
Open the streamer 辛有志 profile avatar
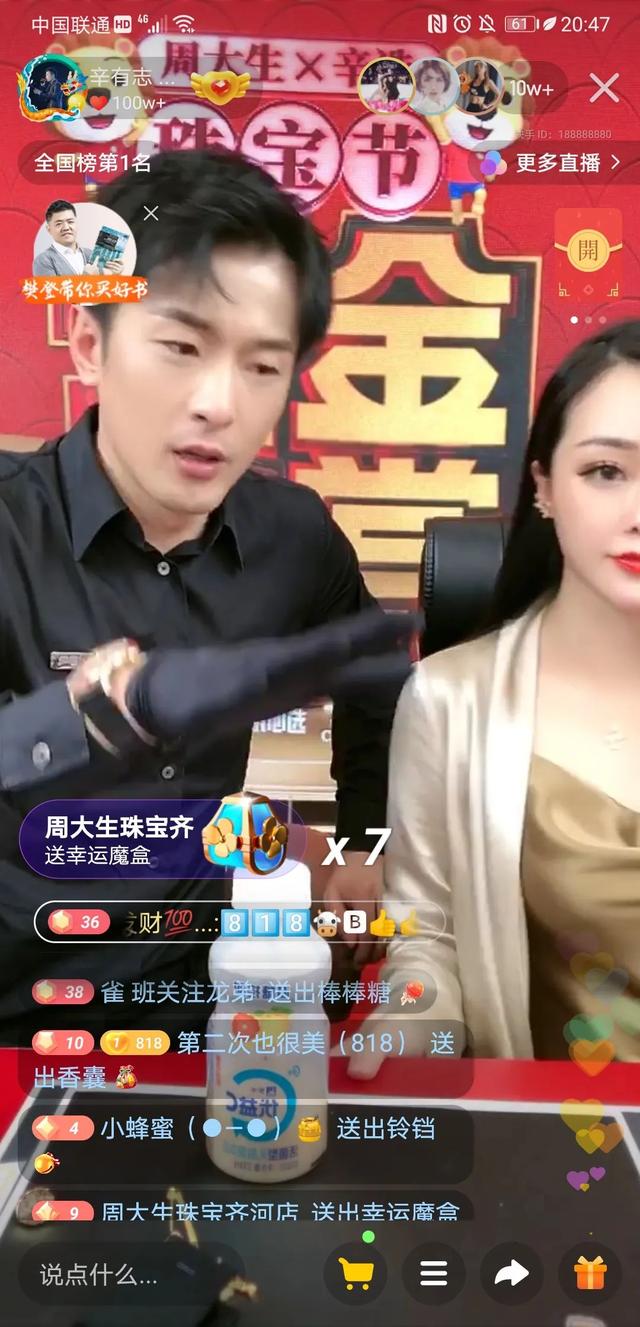coord(52,87)
